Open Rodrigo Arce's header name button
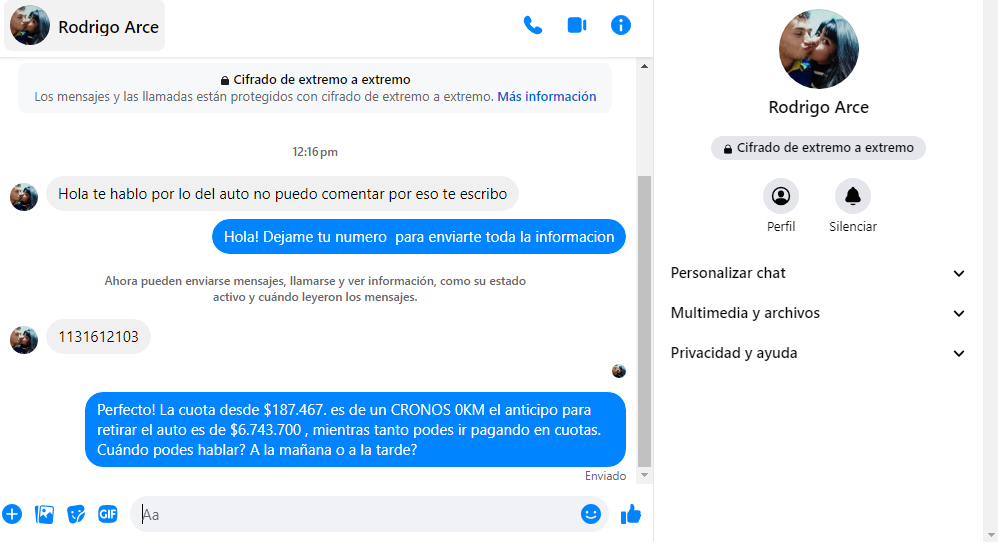This screenshot has height=542, width=998. (85, 26)
